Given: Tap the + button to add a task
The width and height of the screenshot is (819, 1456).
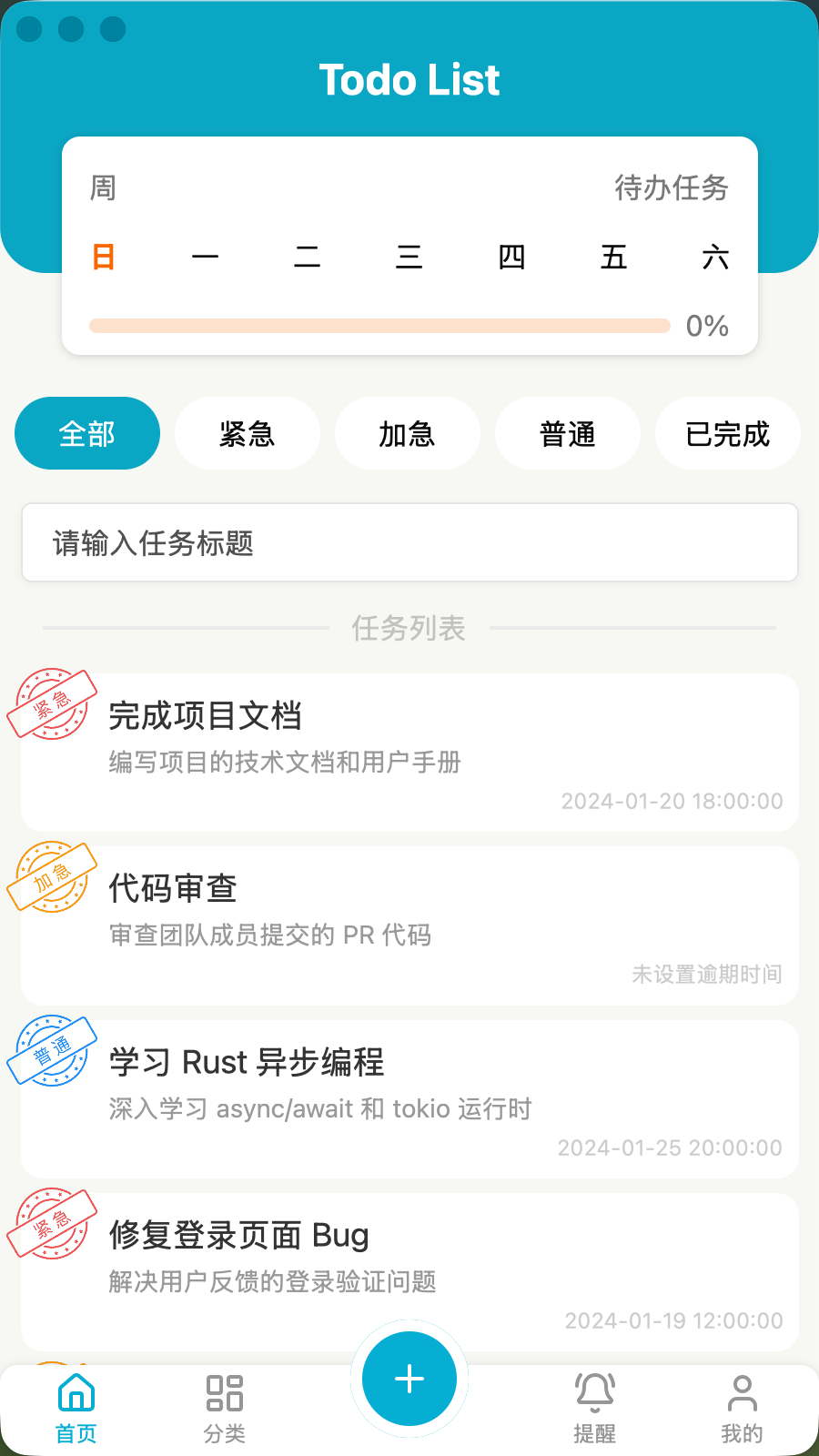Looking at the screenshot, I should pyautogui.click(x=409, y=1379).
